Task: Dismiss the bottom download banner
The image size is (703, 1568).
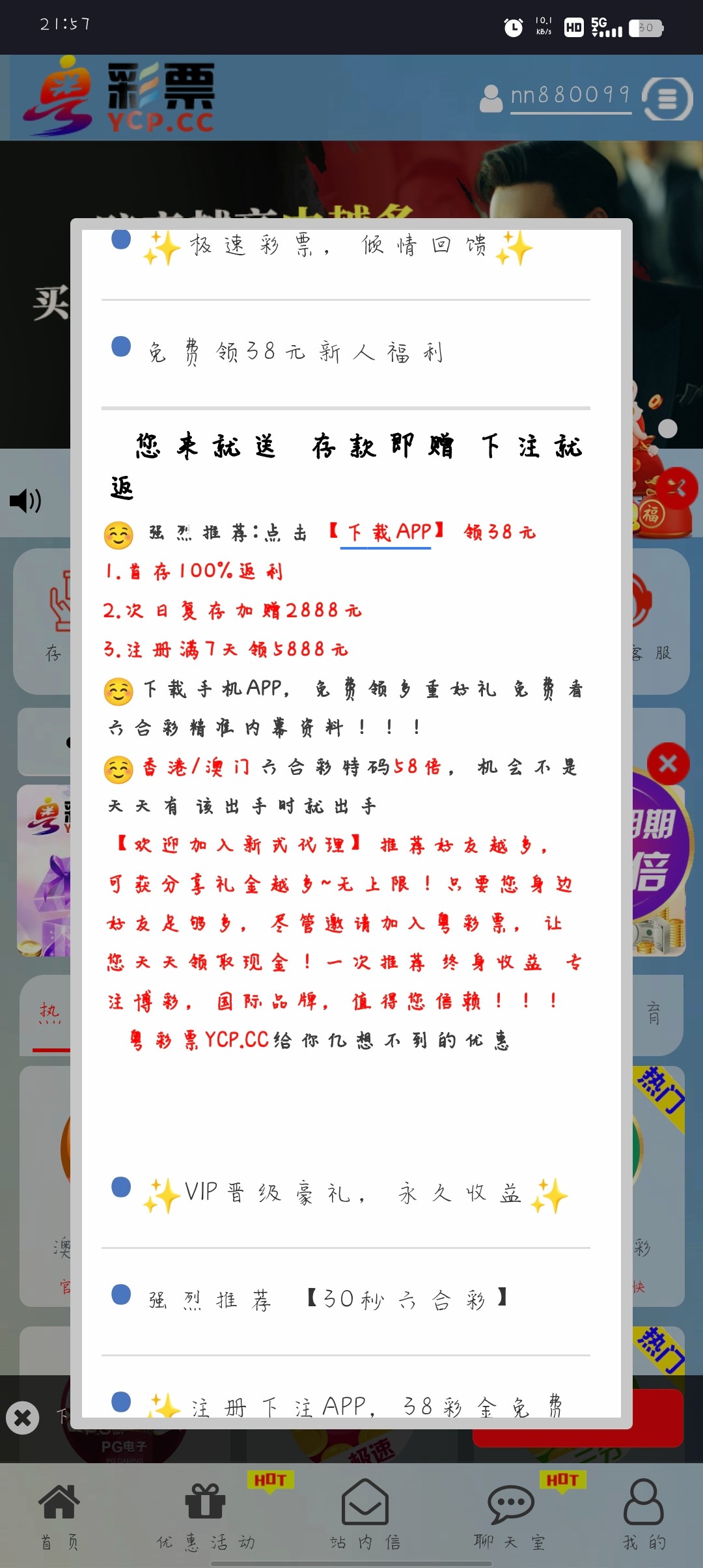Action: coord(23,1418)
